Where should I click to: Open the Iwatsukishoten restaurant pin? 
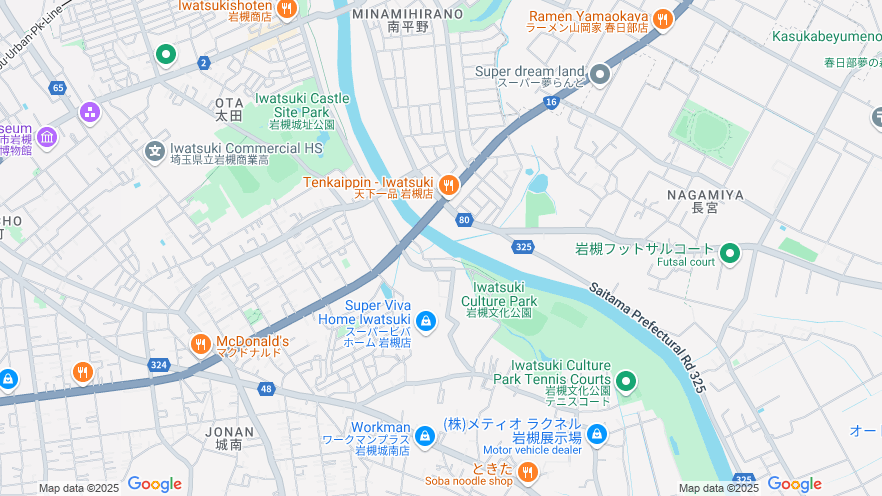287,9
